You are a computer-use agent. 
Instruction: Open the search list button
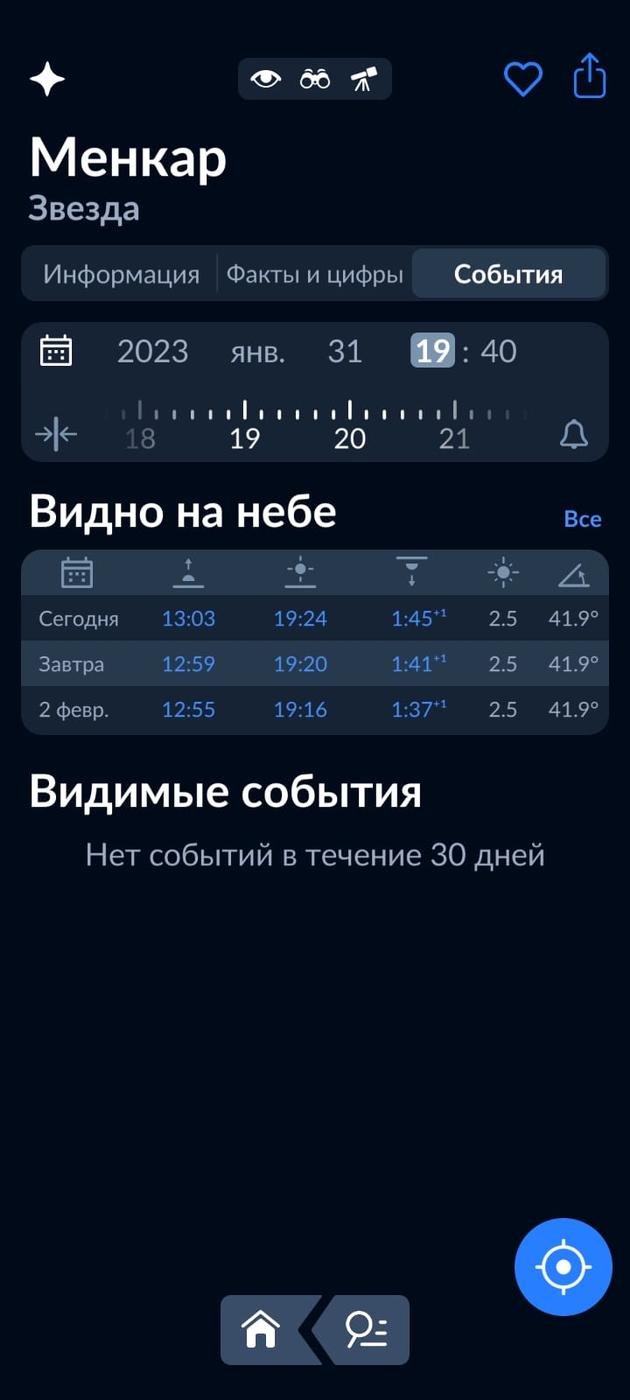click(366, 1330)
